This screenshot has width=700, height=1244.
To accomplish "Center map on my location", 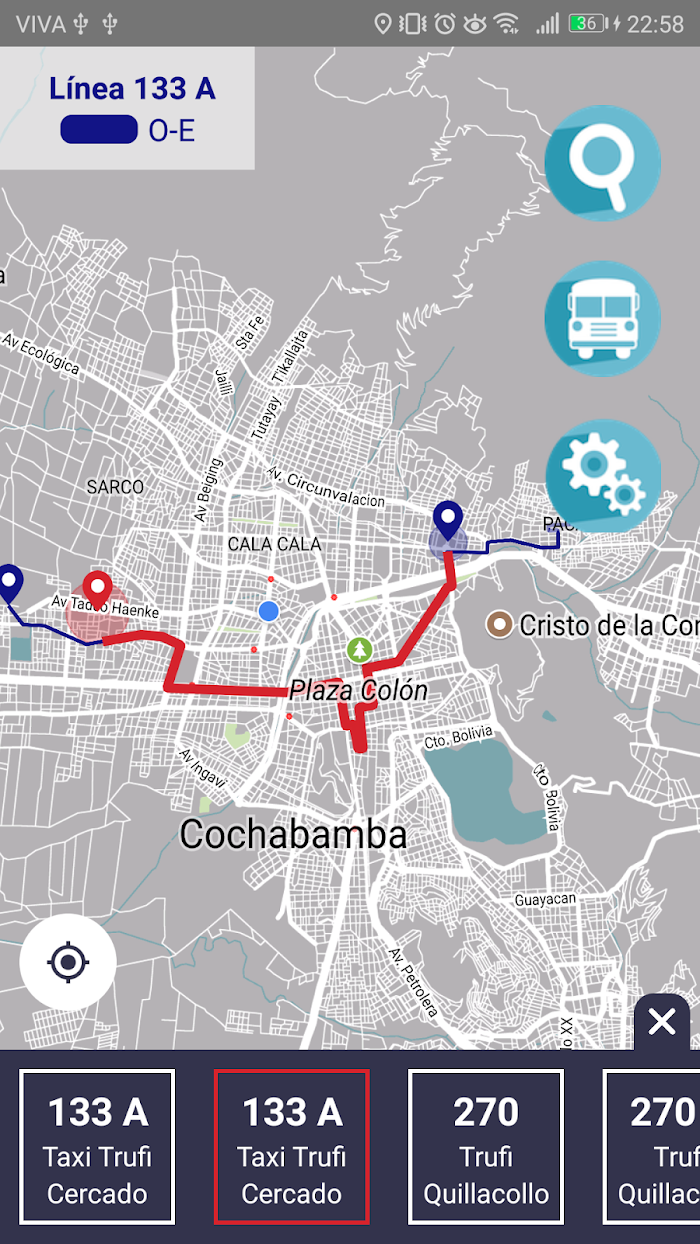I will [x=68, y=963].
